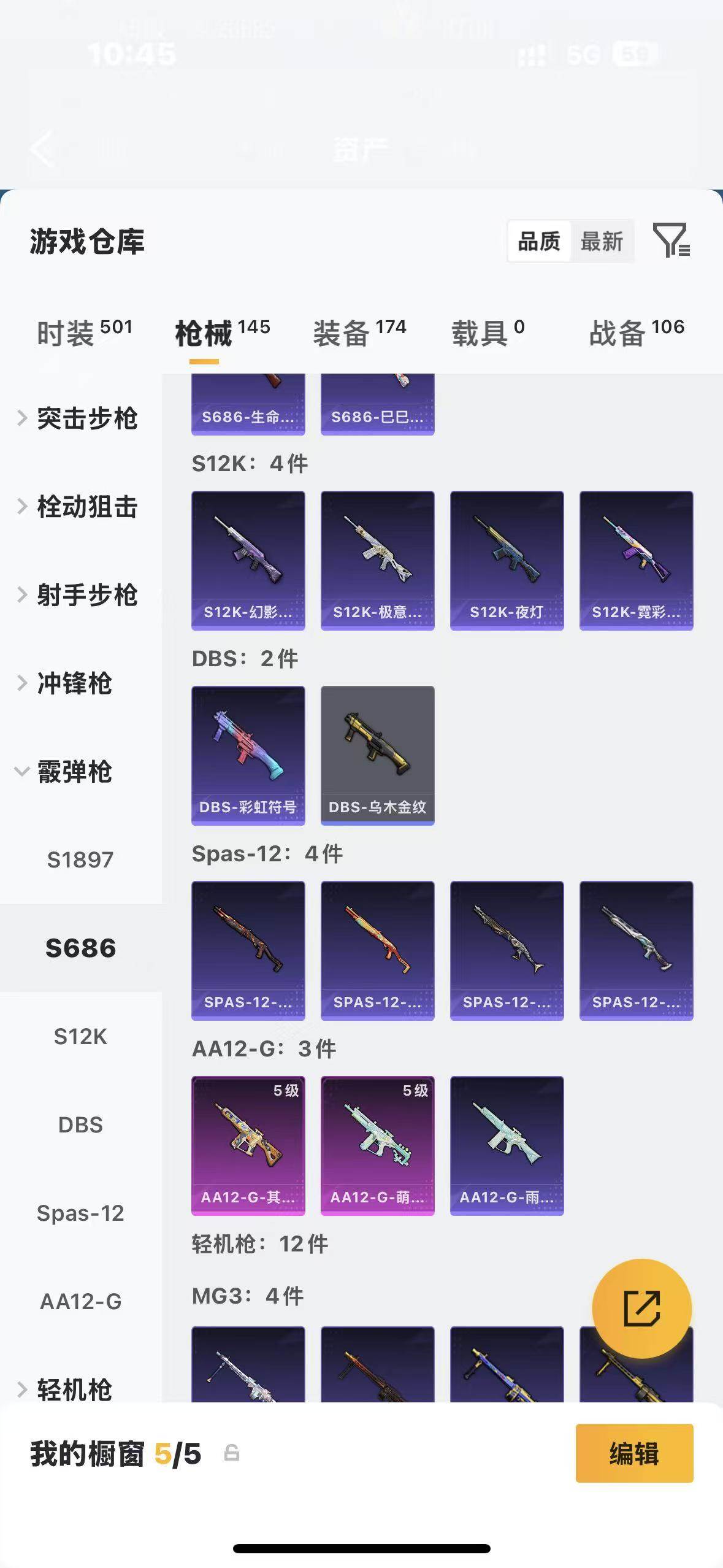Collapse the 霰弹枪 category

65,772
